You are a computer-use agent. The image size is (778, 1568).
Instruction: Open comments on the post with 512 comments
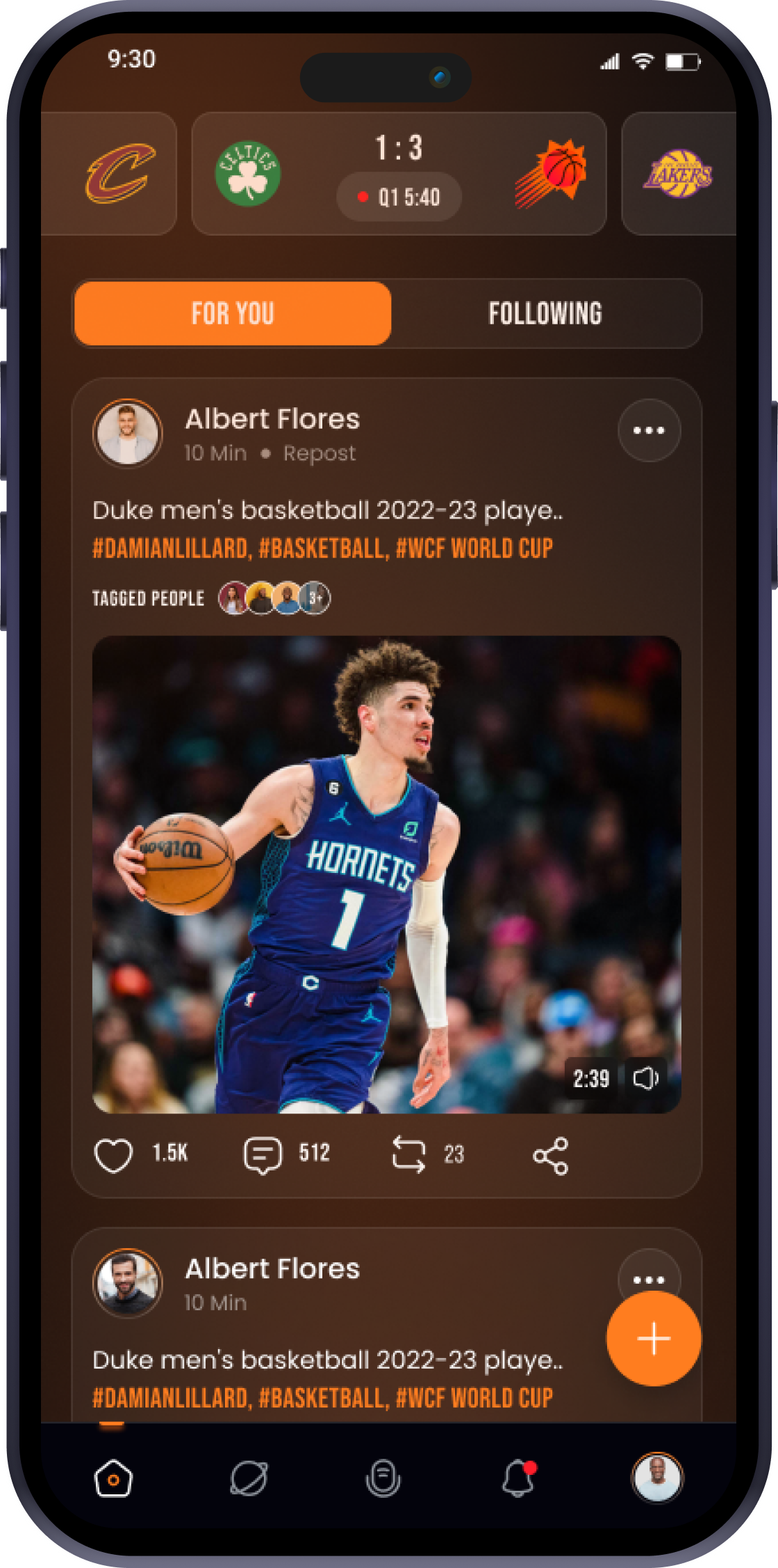click(x=263, y=1155)
